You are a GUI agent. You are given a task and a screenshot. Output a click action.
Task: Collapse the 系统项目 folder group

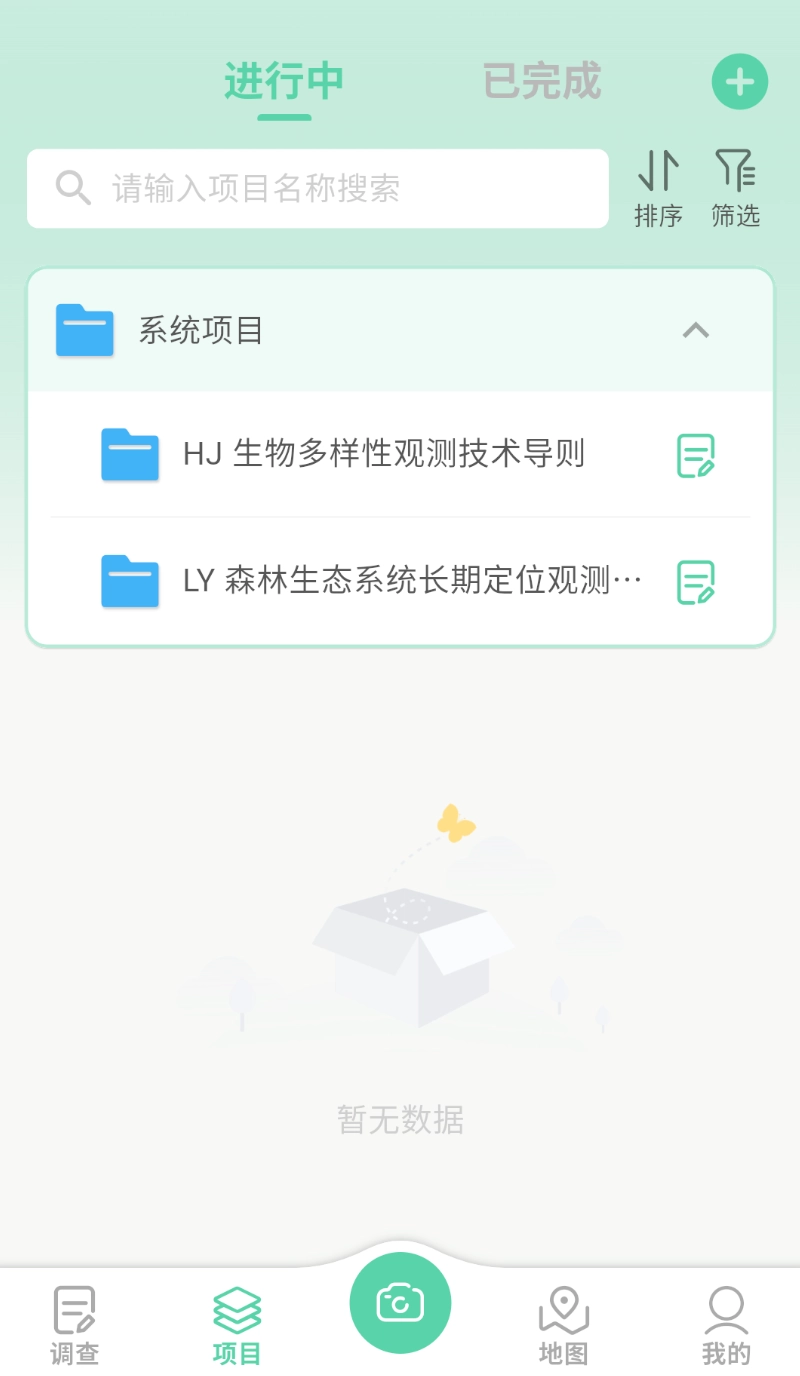pos(697,331)
